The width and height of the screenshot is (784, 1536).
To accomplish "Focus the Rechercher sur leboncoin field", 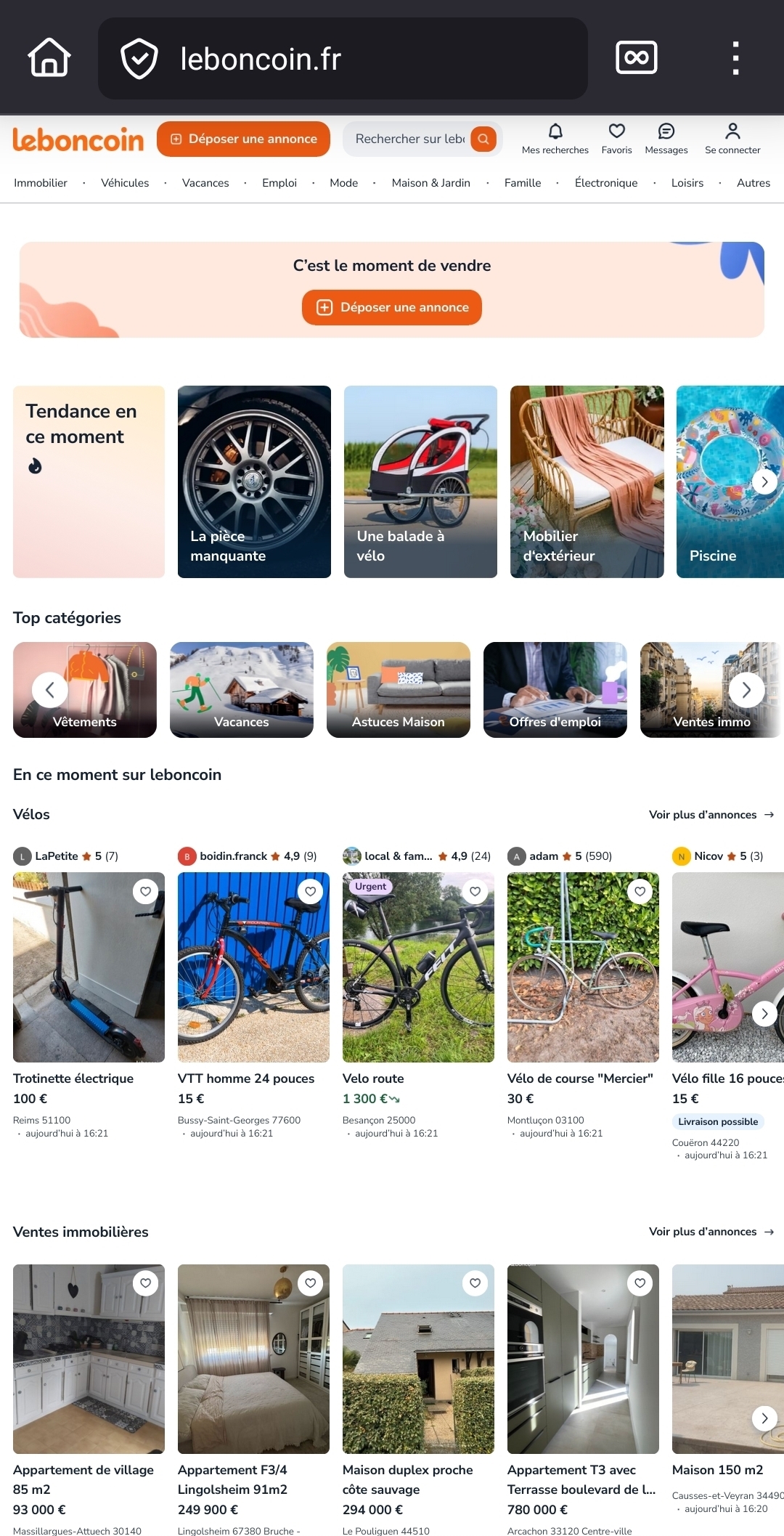I will 409,139.
